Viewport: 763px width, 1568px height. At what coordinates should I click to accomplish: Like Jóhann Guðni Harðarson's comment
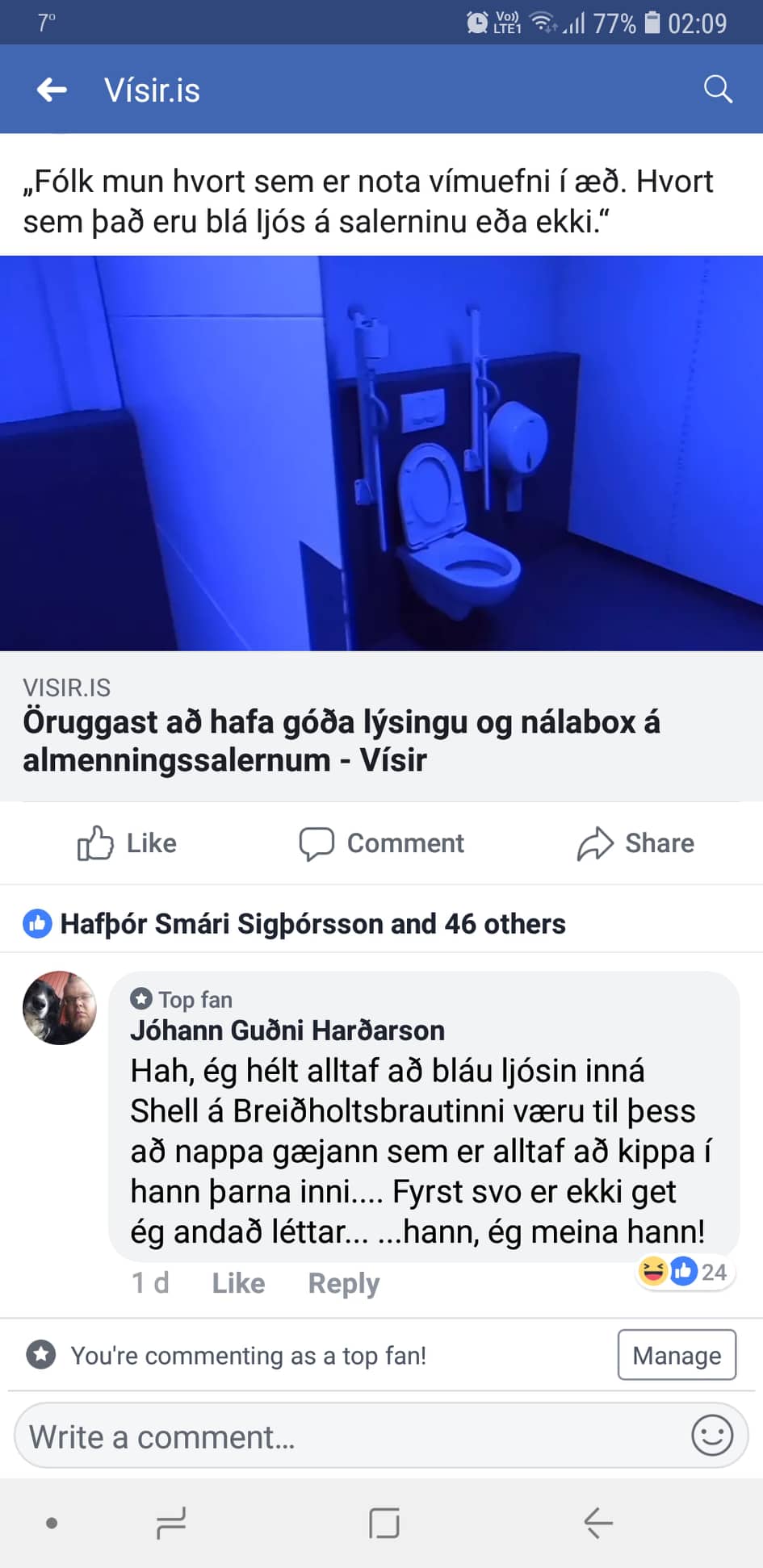[x=238, y=1283]
